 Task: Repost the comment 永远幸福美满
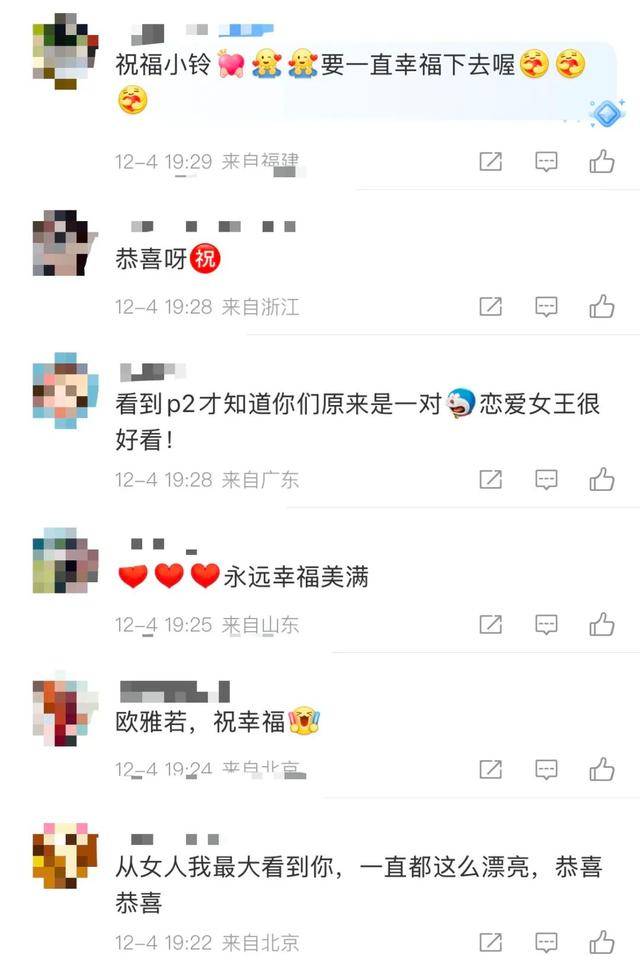(490, 625)
